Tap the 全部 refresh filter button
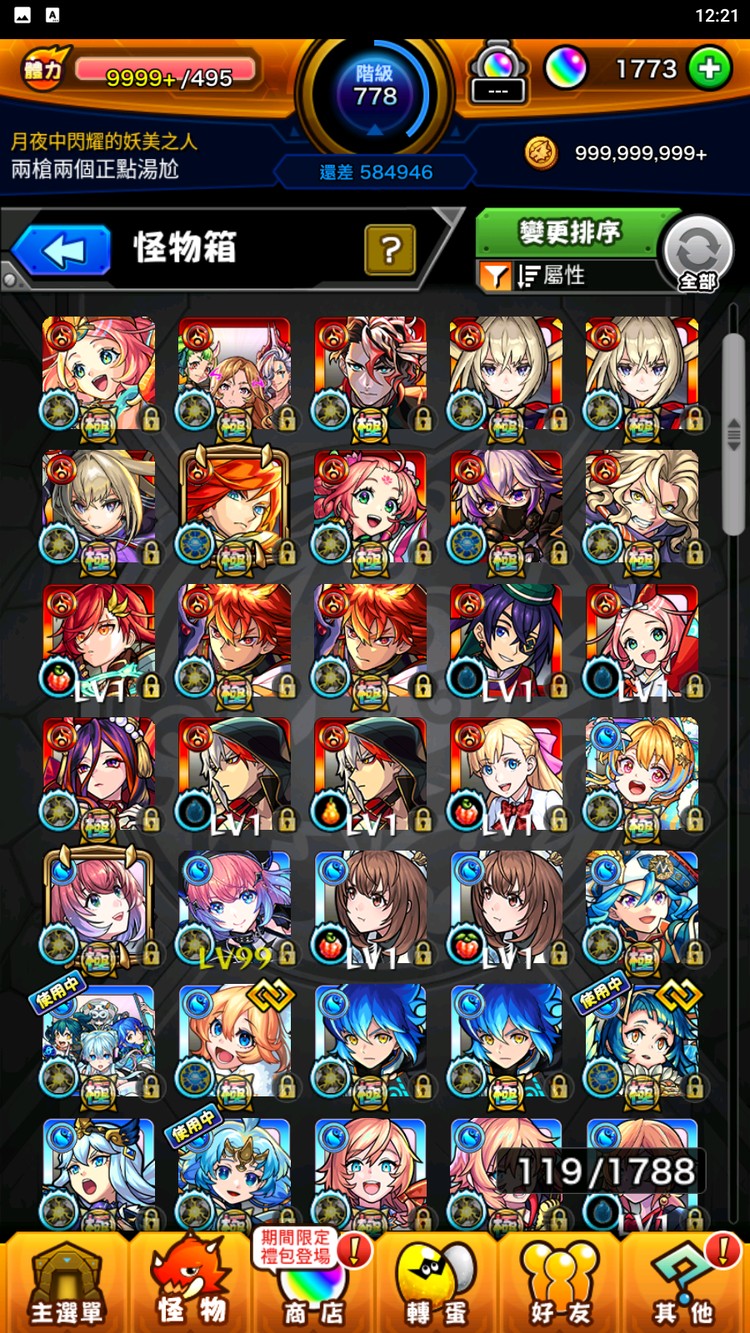 click(x=697, y=253)
